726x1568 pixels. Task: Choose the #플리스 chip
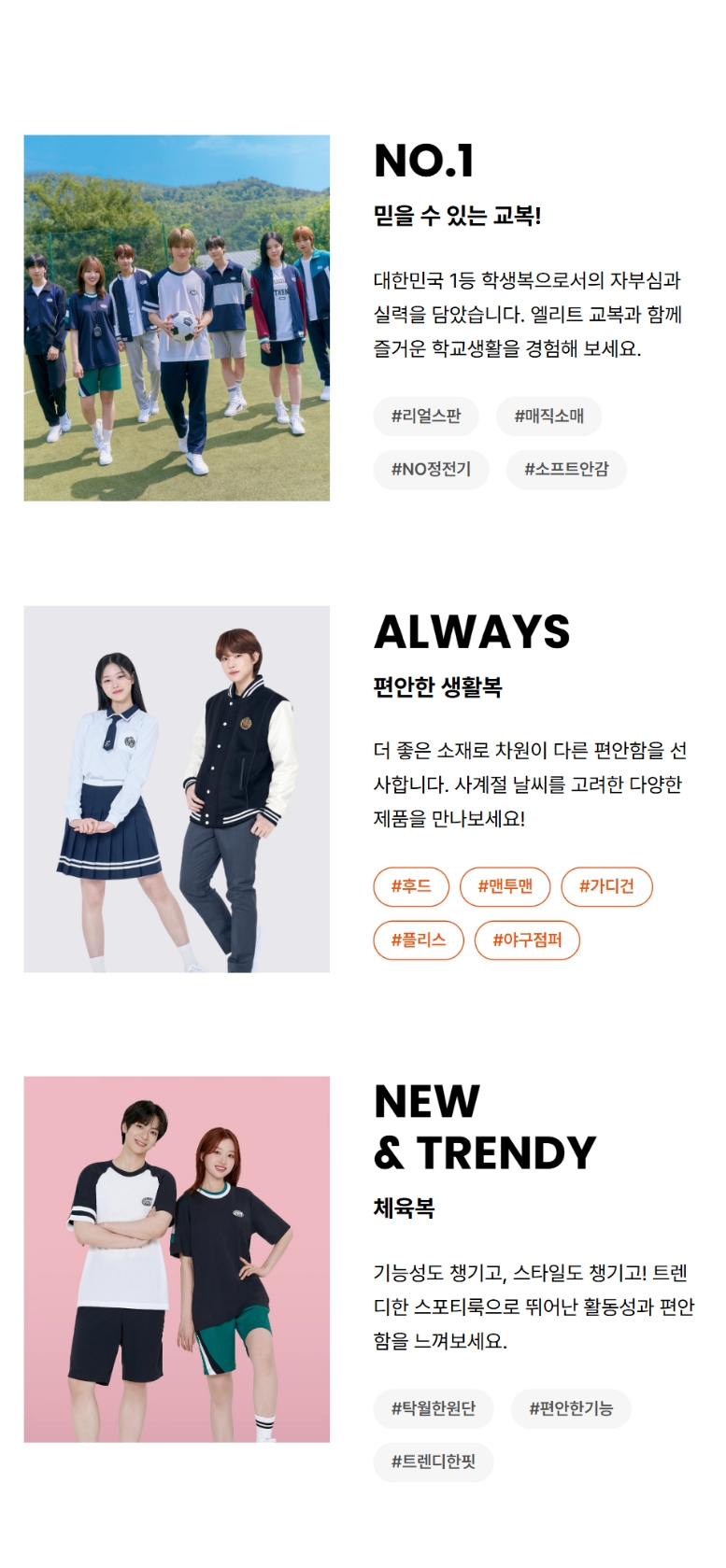click(419, 939)
